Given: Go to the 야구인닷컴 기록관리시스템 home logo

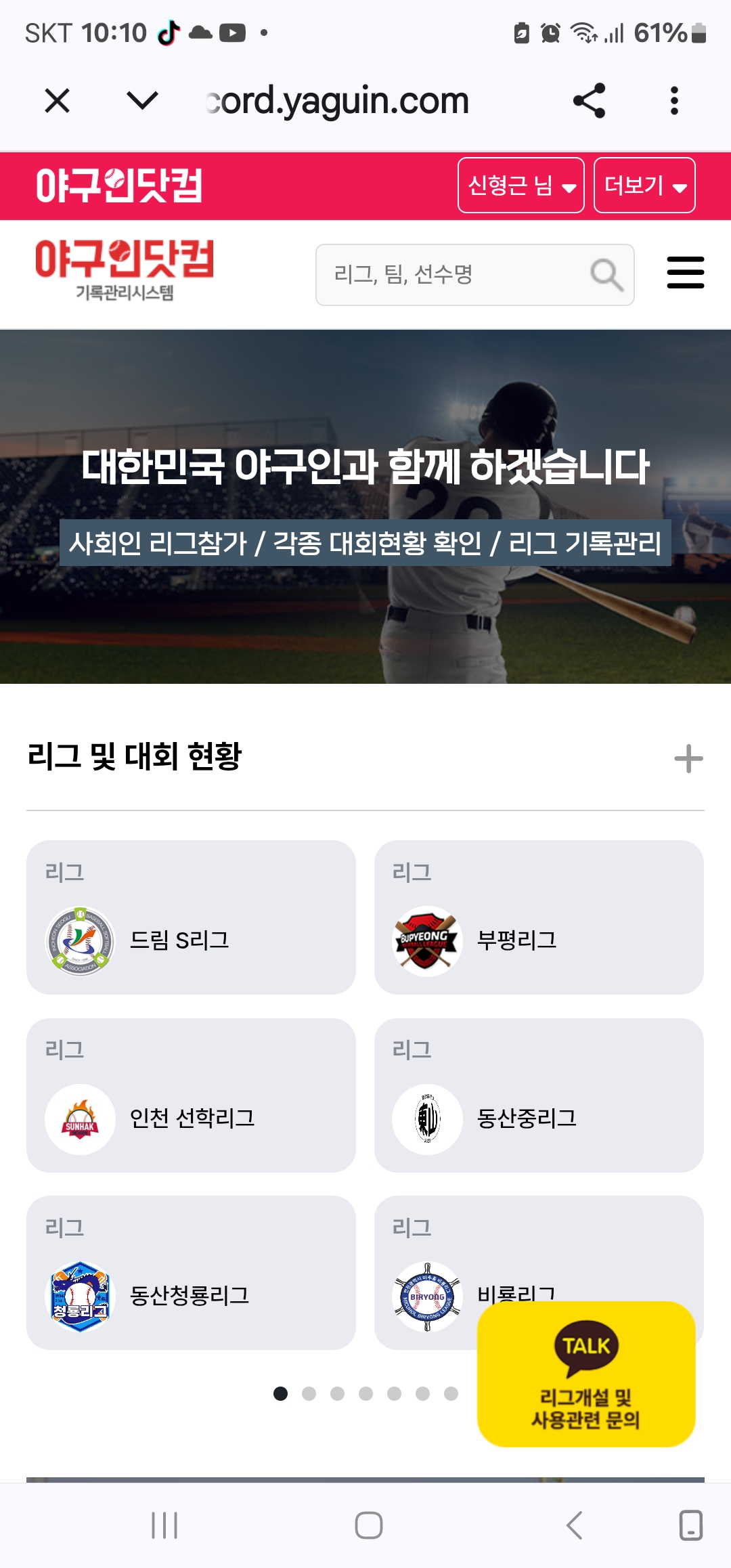Looking at the screenshot, I should [125, 270].
